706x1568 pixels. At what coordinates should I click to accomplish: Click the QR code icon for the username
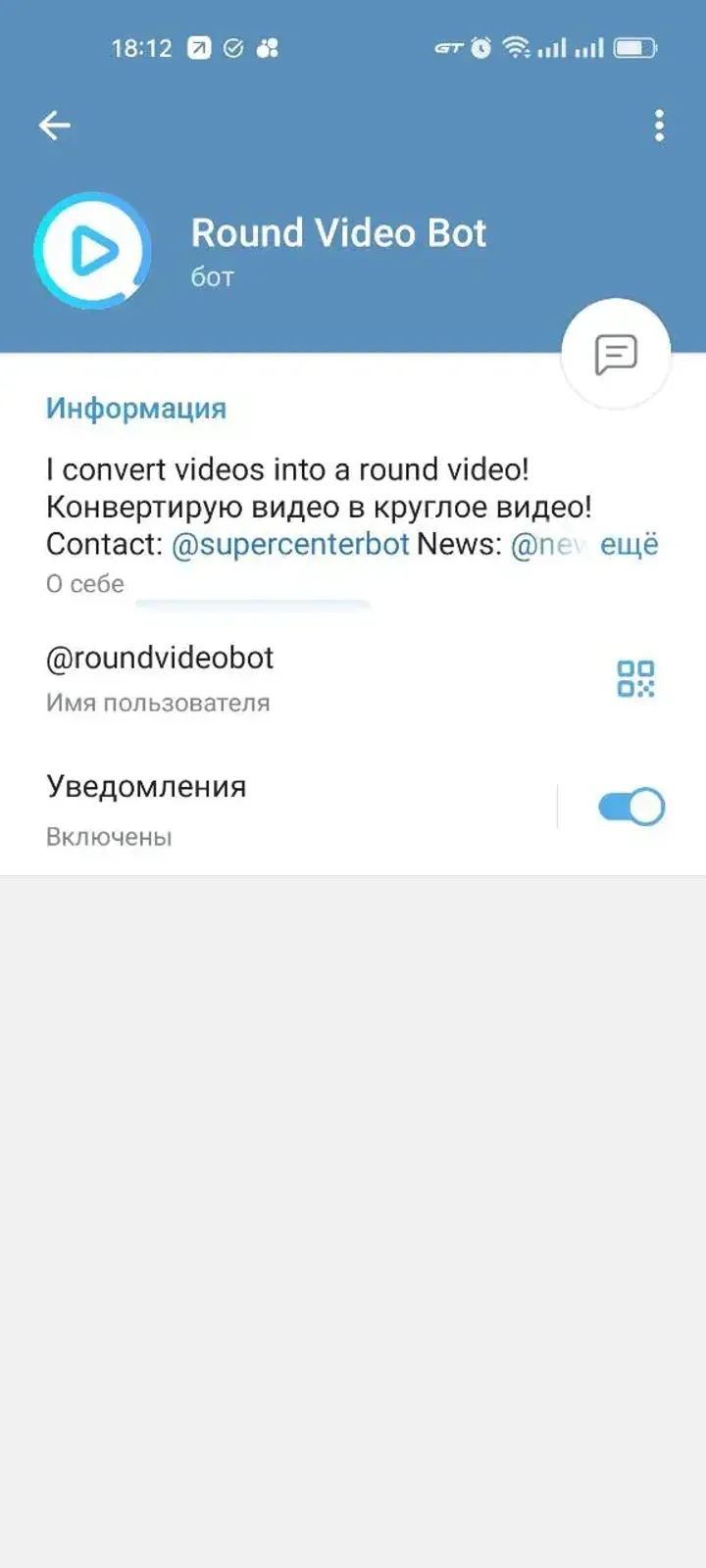(638, 680)
